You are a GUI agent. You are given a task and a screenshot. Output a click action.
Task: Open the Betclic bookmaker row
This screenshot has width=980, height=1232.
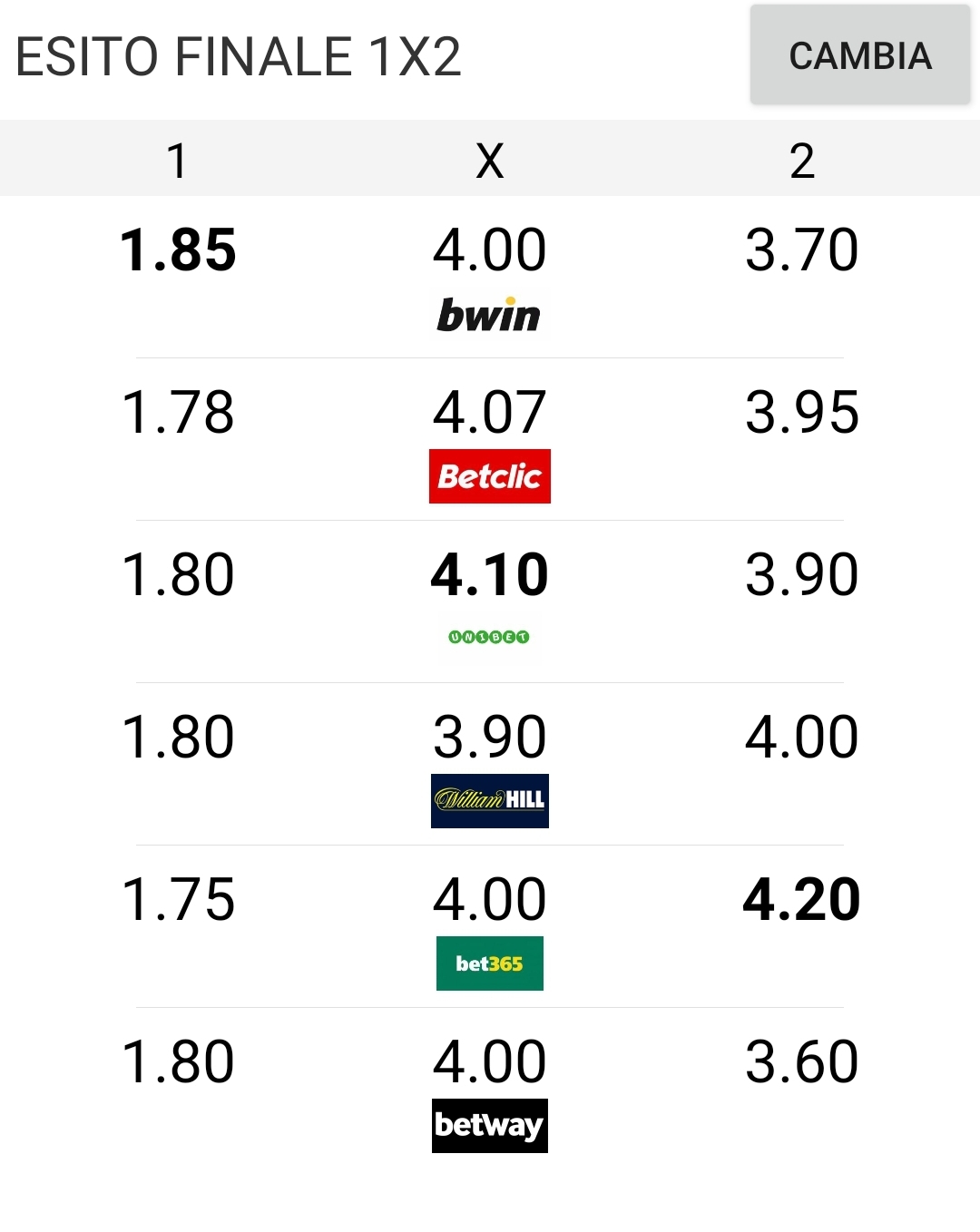pos(489,476)
